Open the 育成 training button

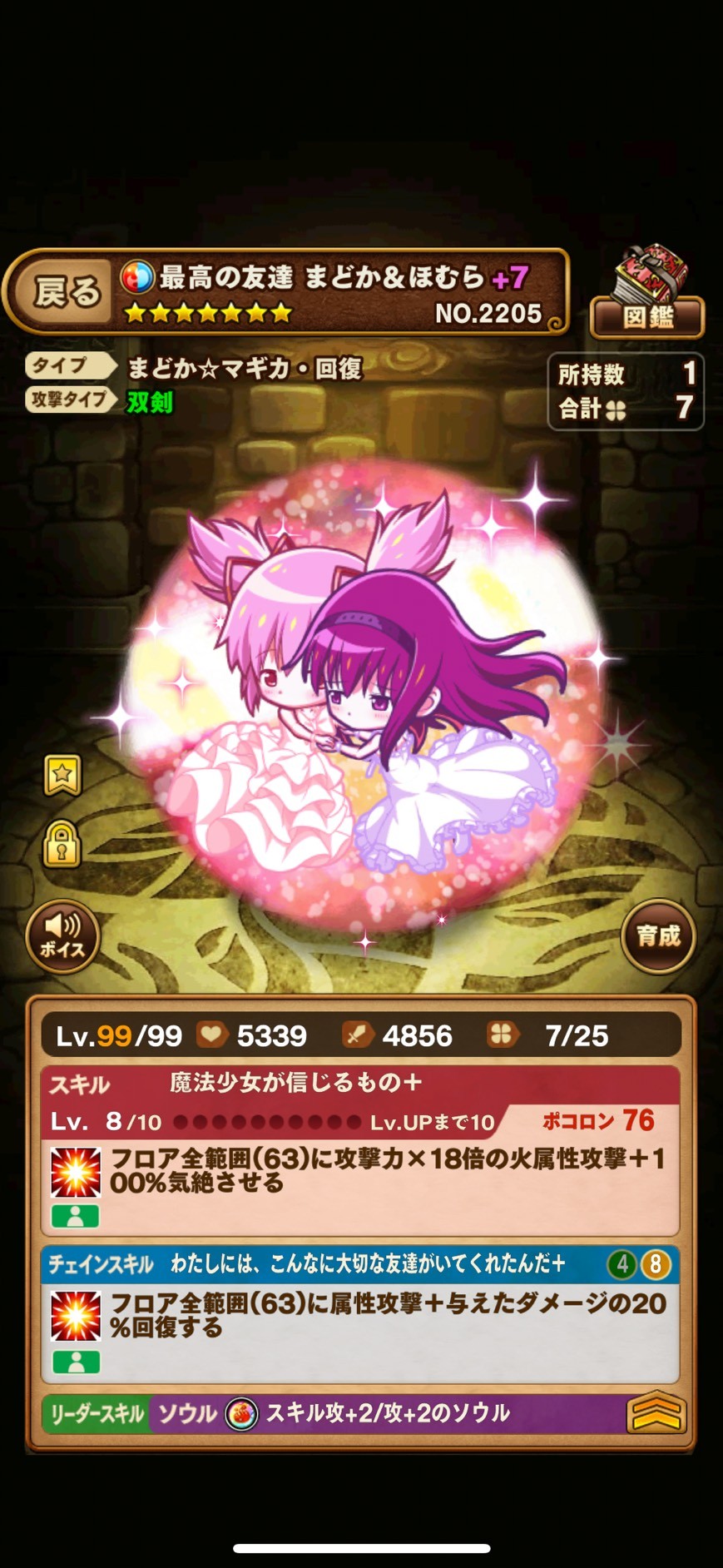tap(658, 935)
